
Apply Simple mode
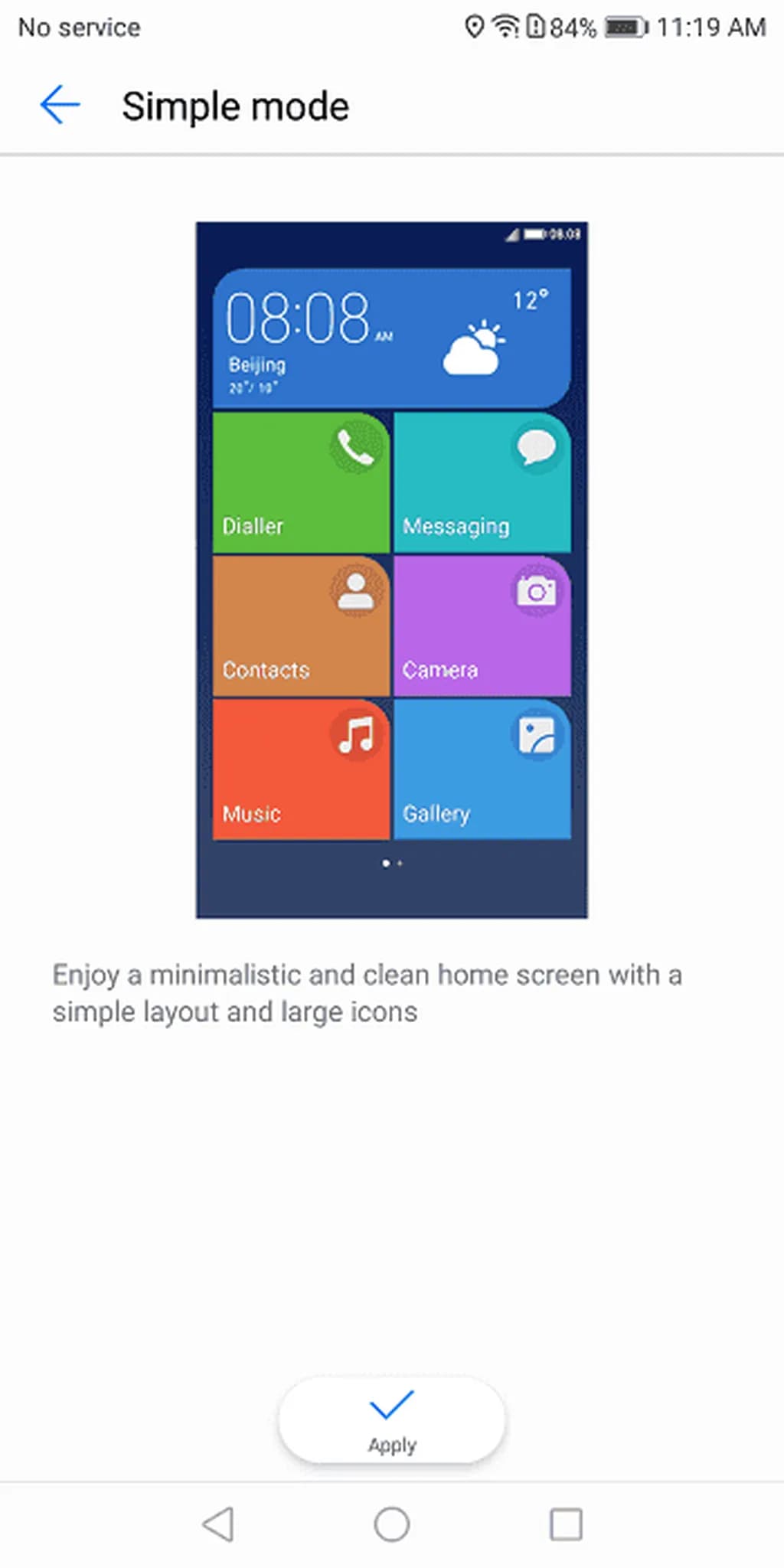tap(391, 1420)
